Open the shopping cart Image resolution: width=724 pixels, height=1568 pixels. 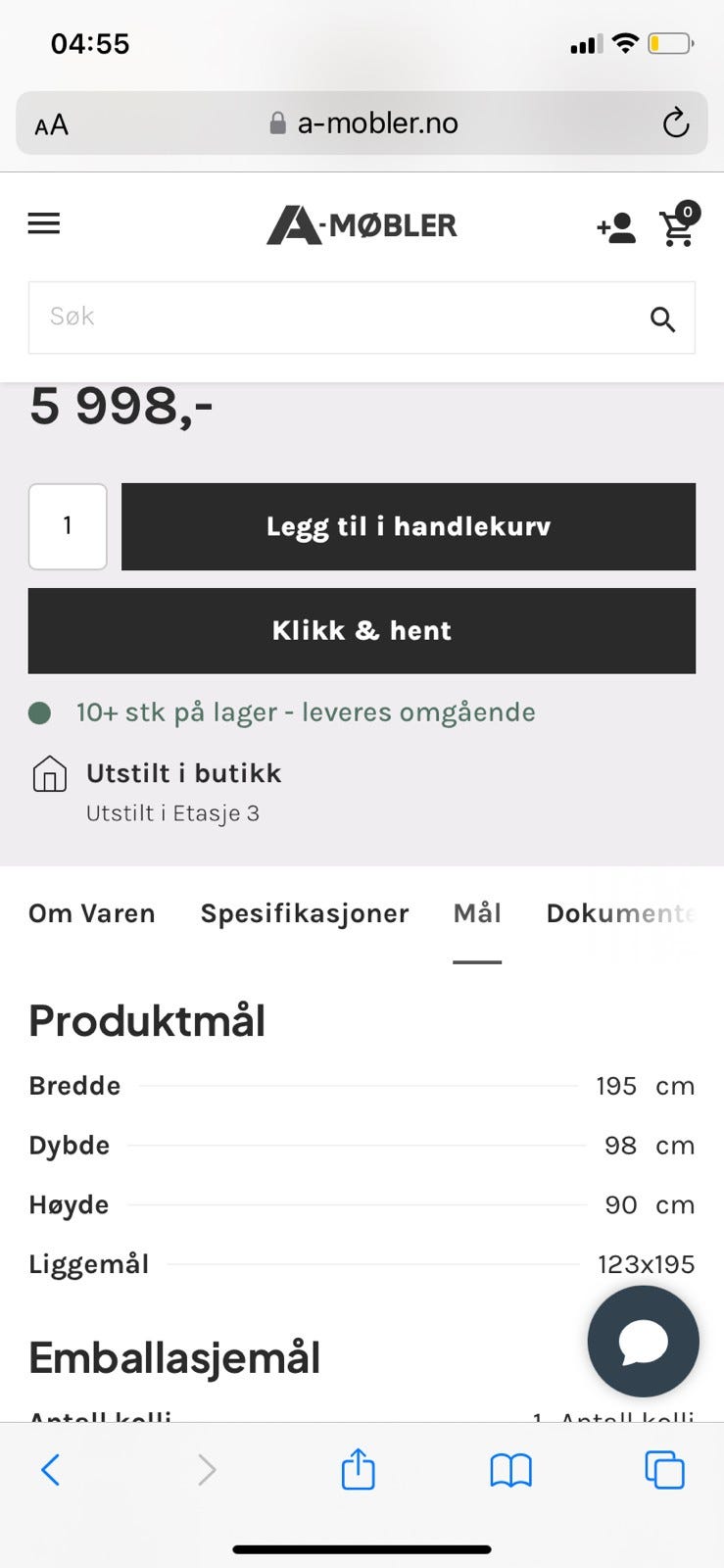pos(679,225)
